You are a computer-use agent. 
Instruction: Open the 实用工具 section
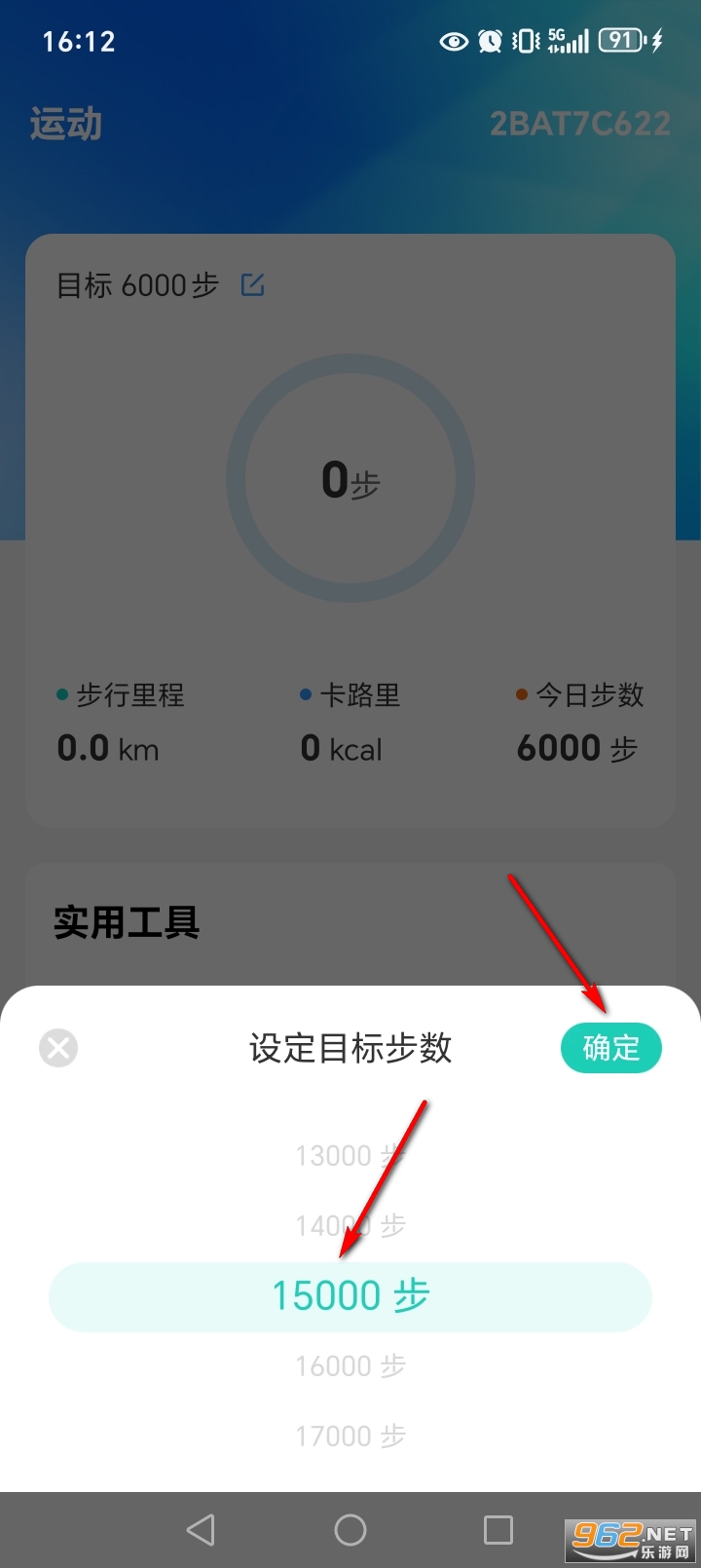click(127, 923)
